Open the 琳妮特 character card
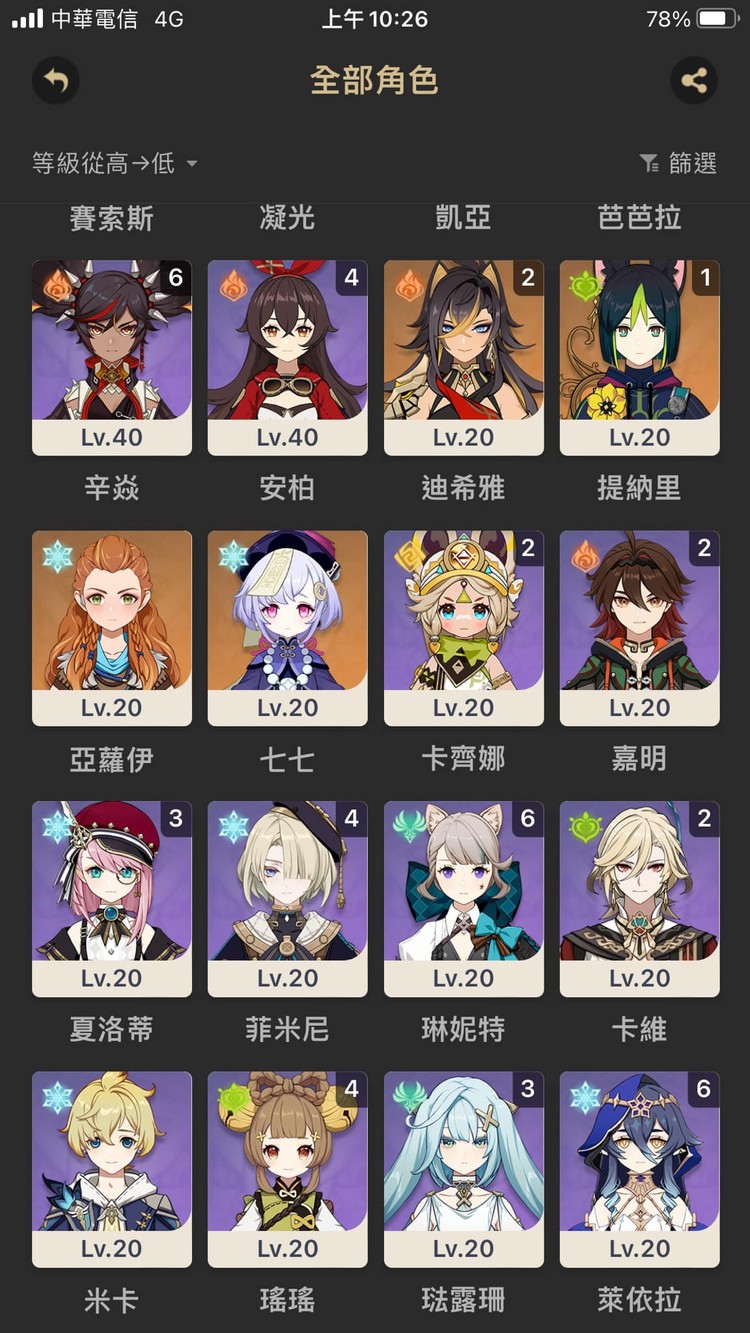This screenshot has height=1333, width=750. click(x=464, y=898)
